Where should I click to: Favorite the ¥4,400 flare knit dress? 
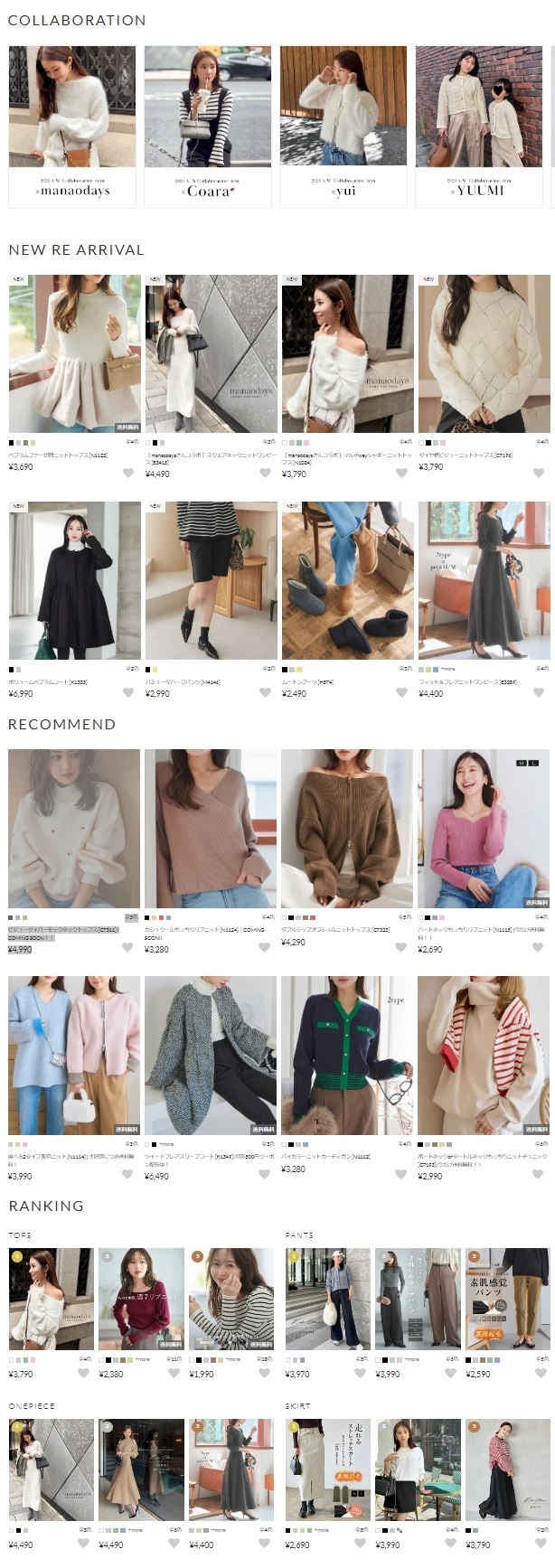[x=539, y=693]
